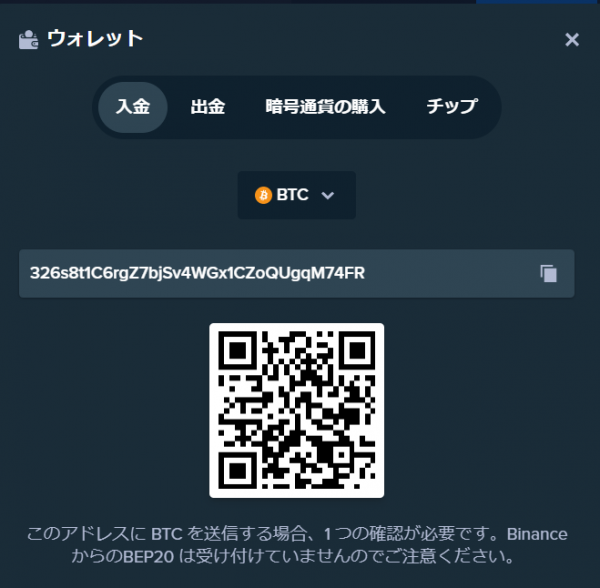Switch to the チップ tab

pyautogui.click(x=451, y=107)
